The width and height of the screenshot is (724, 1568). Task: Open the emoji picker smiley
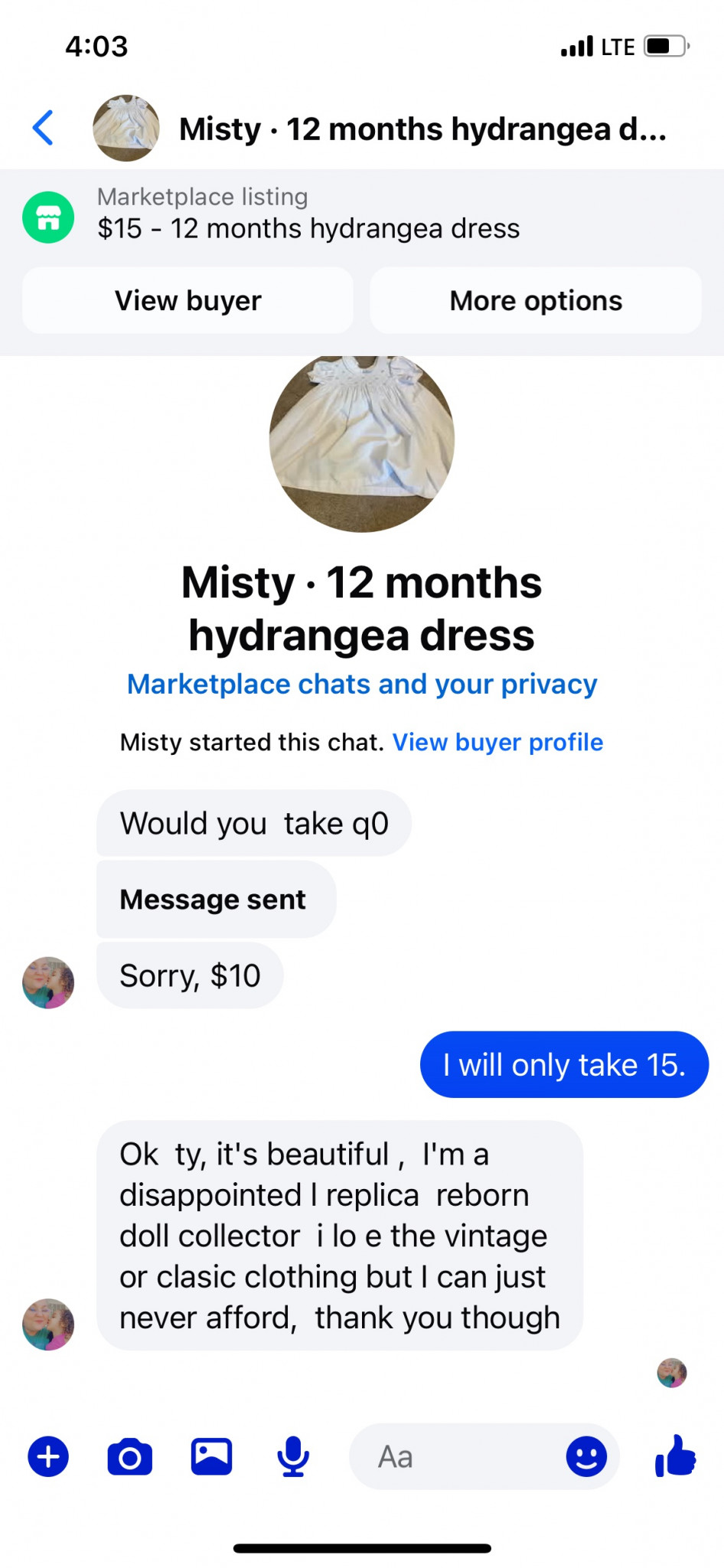pos(586,1456)
